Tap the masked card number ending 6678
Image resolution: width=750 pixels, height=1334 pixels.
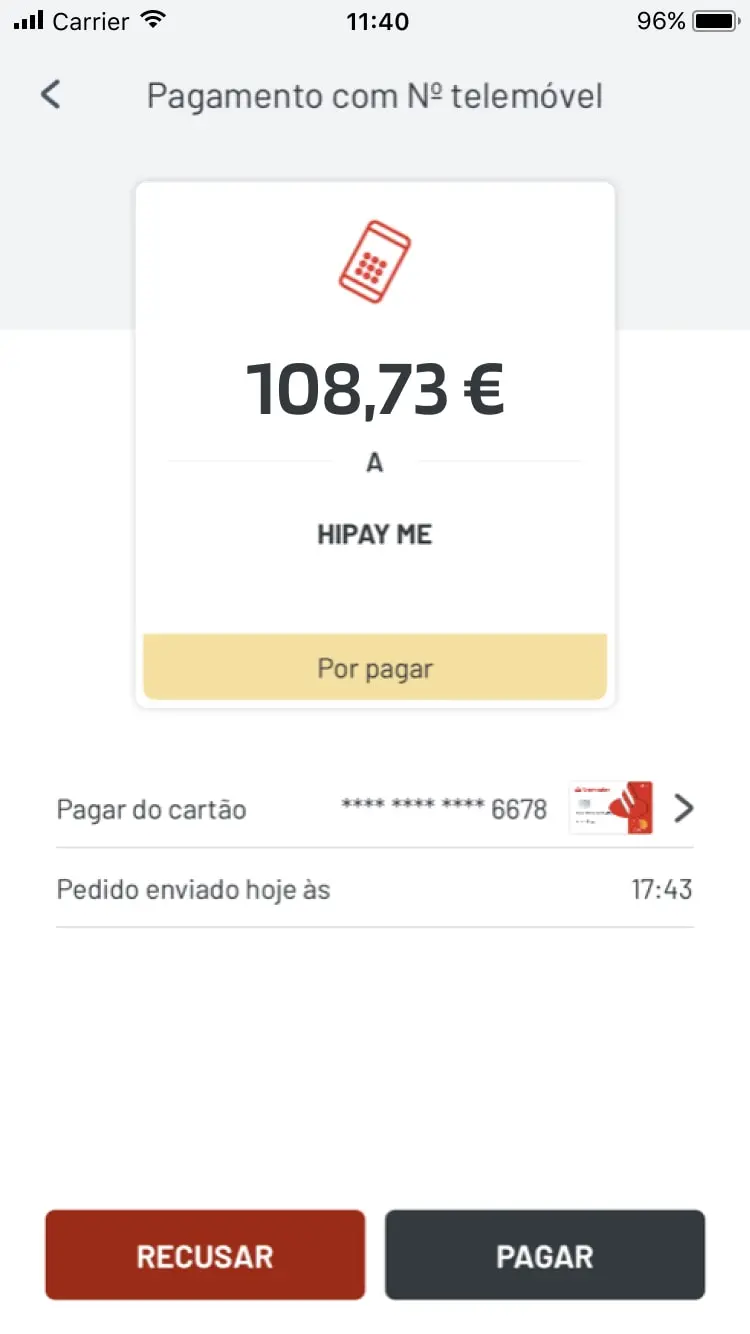click(x=440, y=808)
